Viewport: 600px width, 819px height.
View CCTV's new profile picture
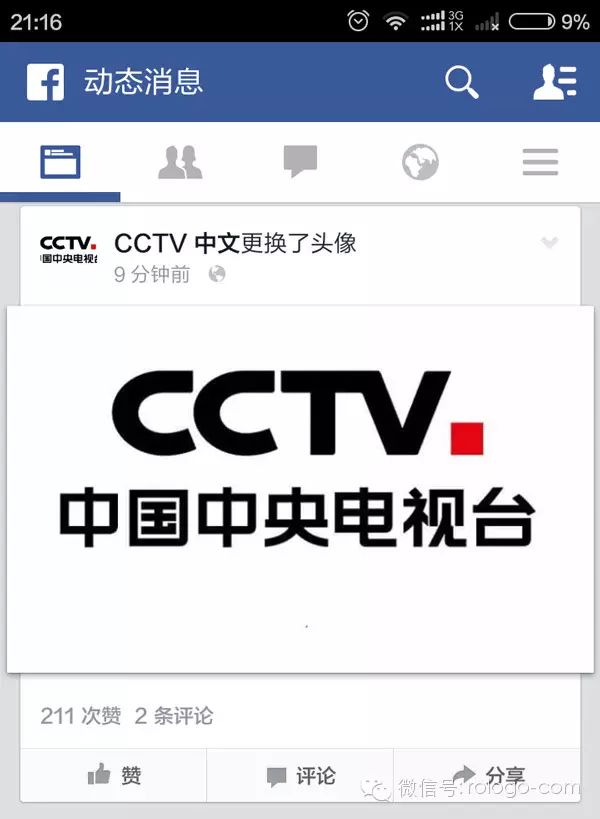[x=300, y=488]
